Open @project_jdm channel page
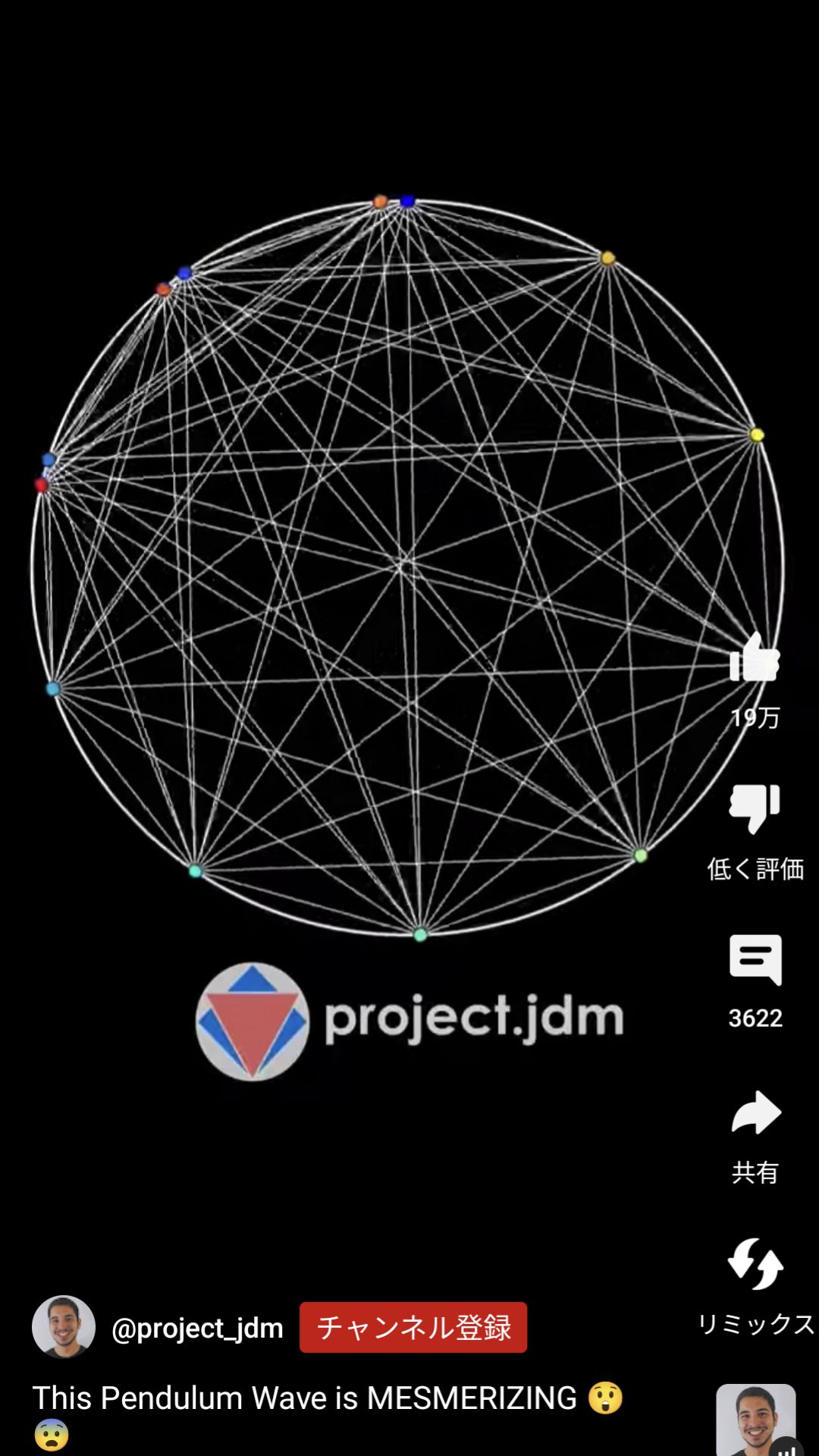 pos(197,1329)
